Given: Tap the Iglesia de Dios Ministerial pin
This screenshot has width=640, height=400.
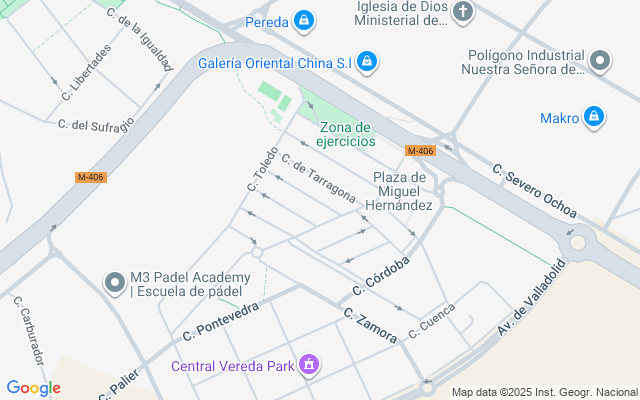Looking at the screenshot, I should pos(461,12).
